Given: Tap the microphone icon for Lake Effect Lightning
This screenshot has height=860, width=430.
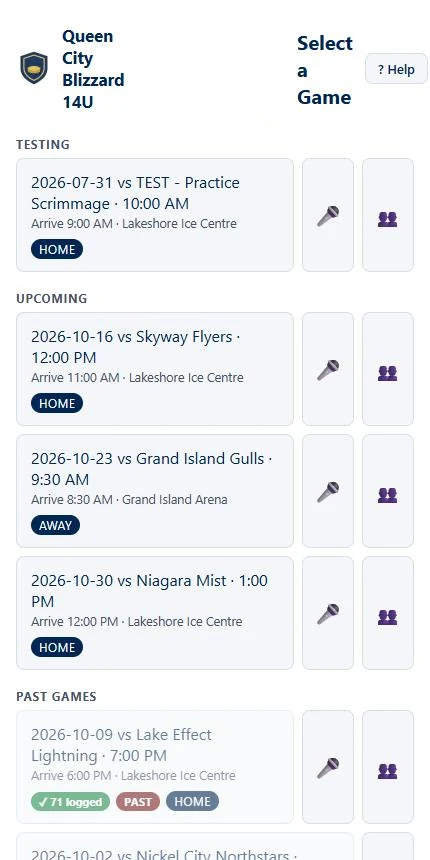Looking at the screenshot, I should click(x=328, y=767).
